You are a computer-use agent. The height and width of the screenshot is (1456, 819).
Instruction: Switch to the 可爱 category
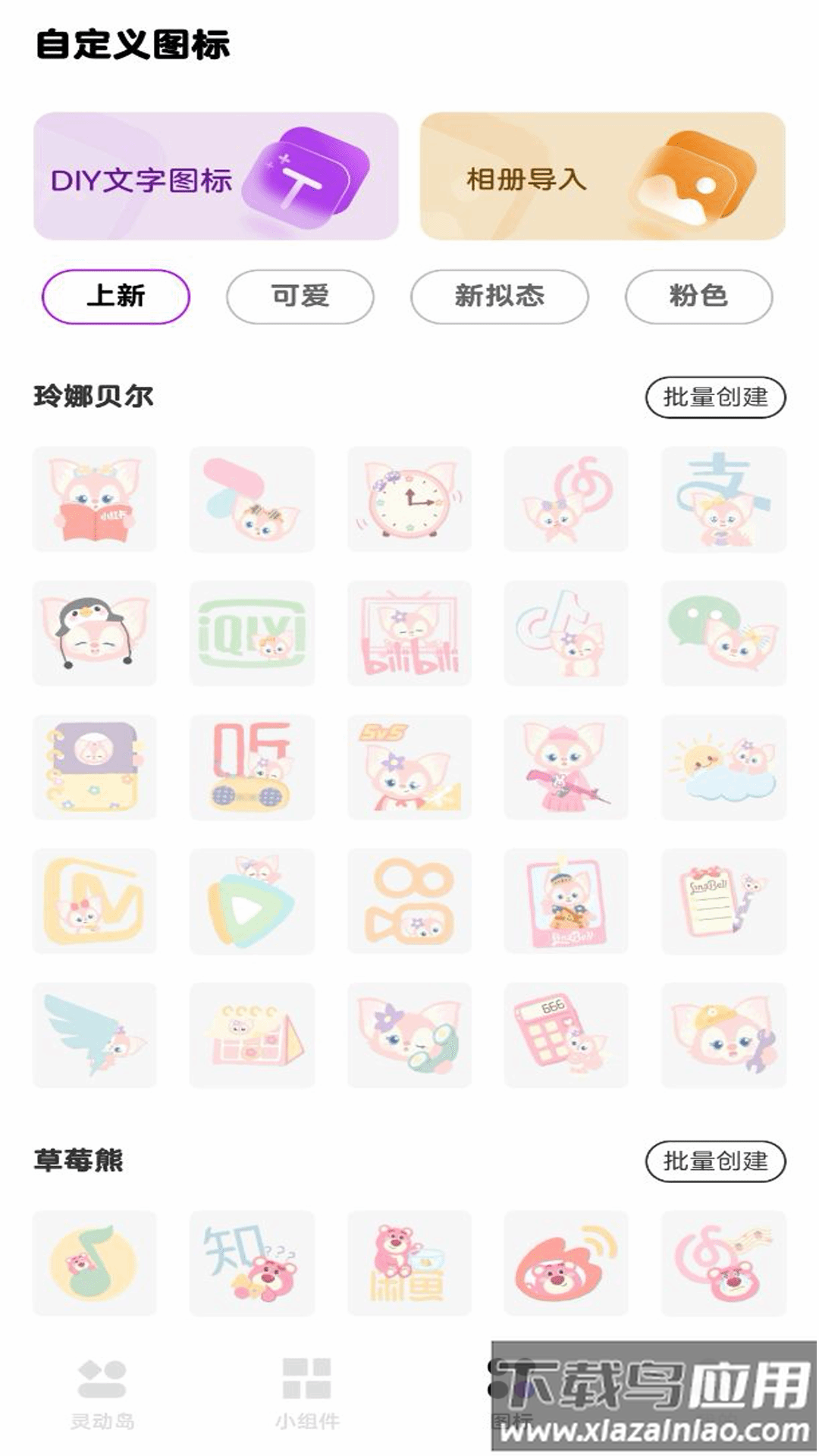click(300, 296)
